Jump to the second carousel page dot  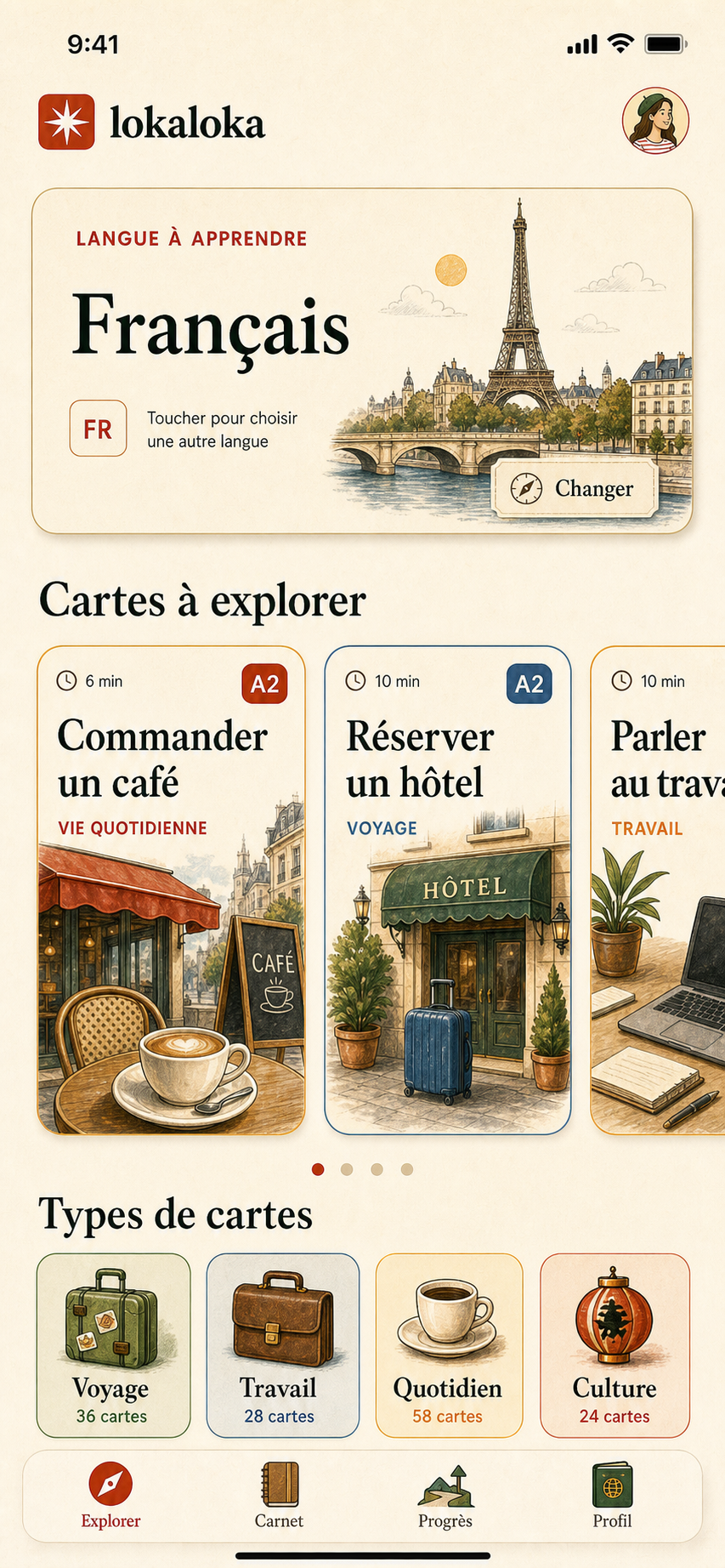pyautogui.click(x=347, y=1169)
